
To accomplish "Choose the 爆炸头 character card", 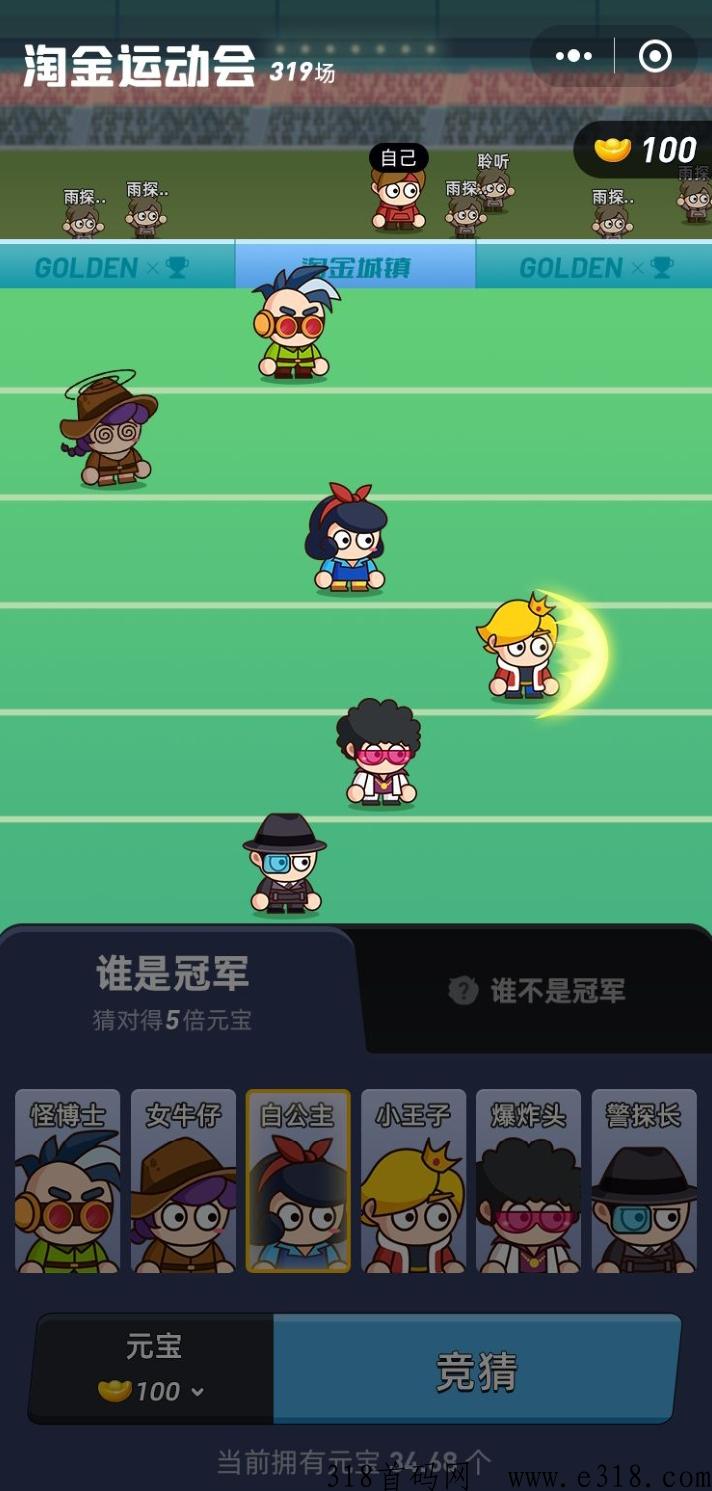I will pos(528,1181).
